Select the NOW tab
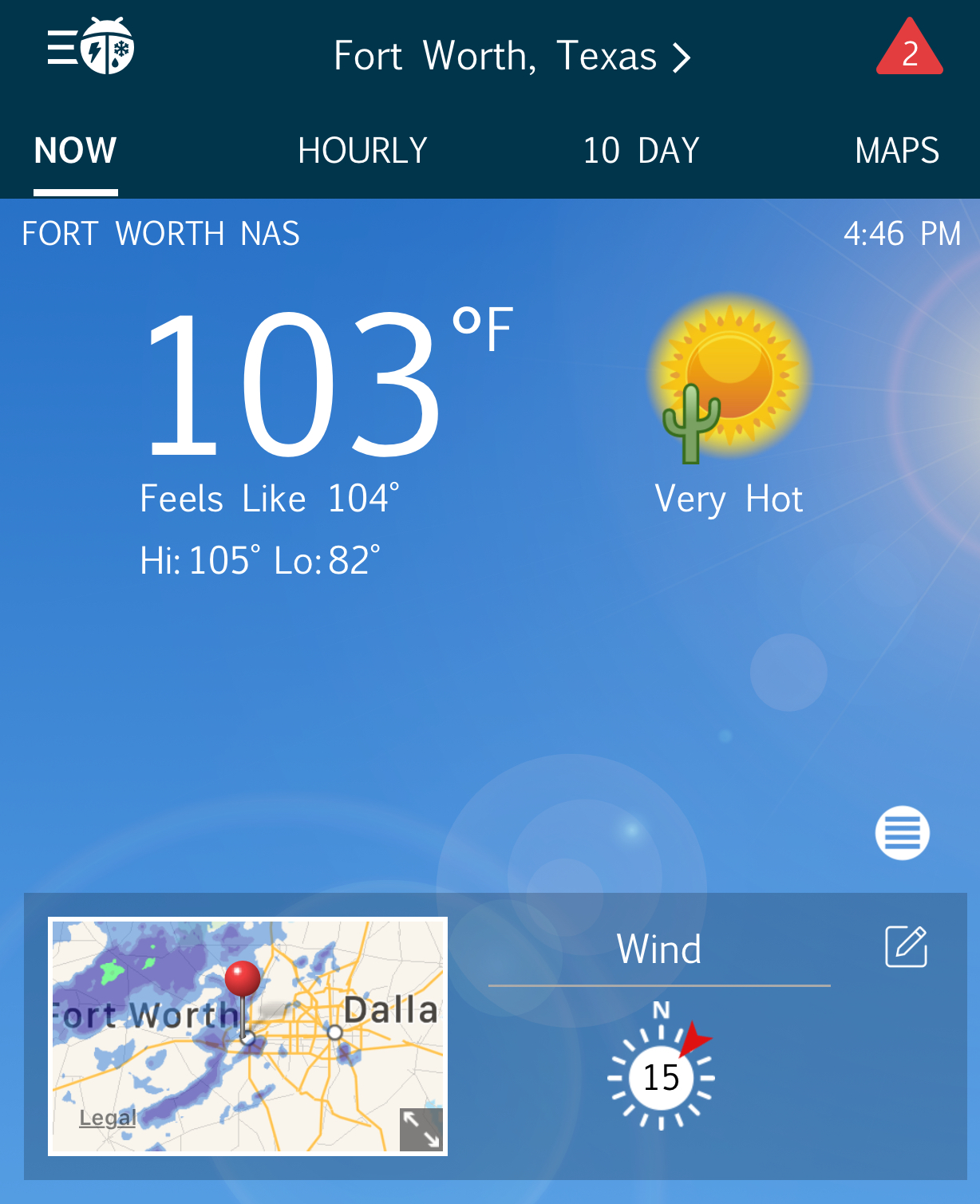The image size is (980, 1204). point(76,151)
